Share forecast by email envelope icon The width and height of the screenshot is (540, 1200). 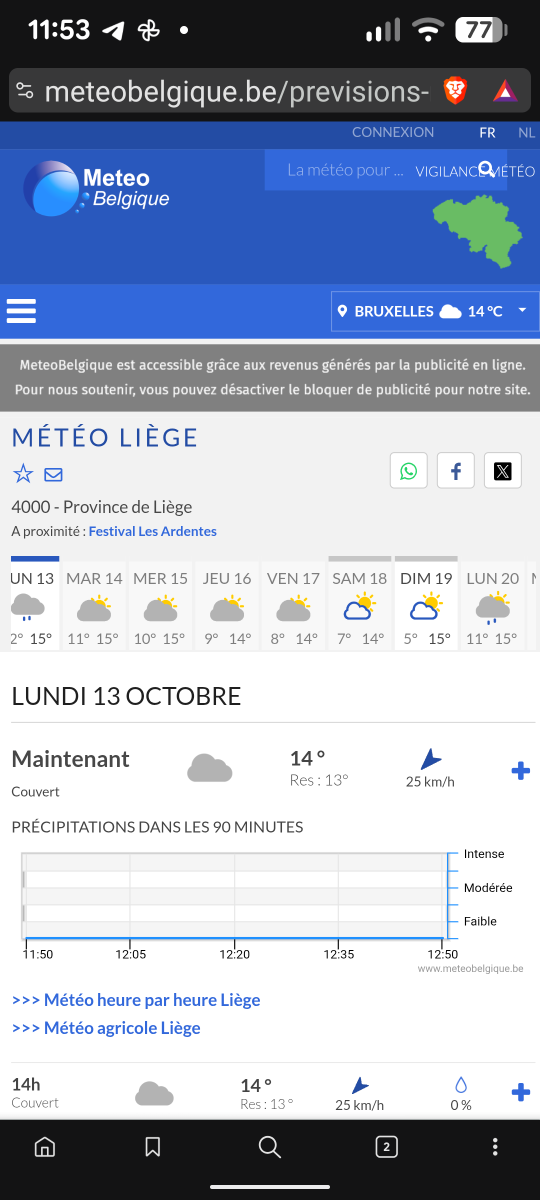(53, 474)
